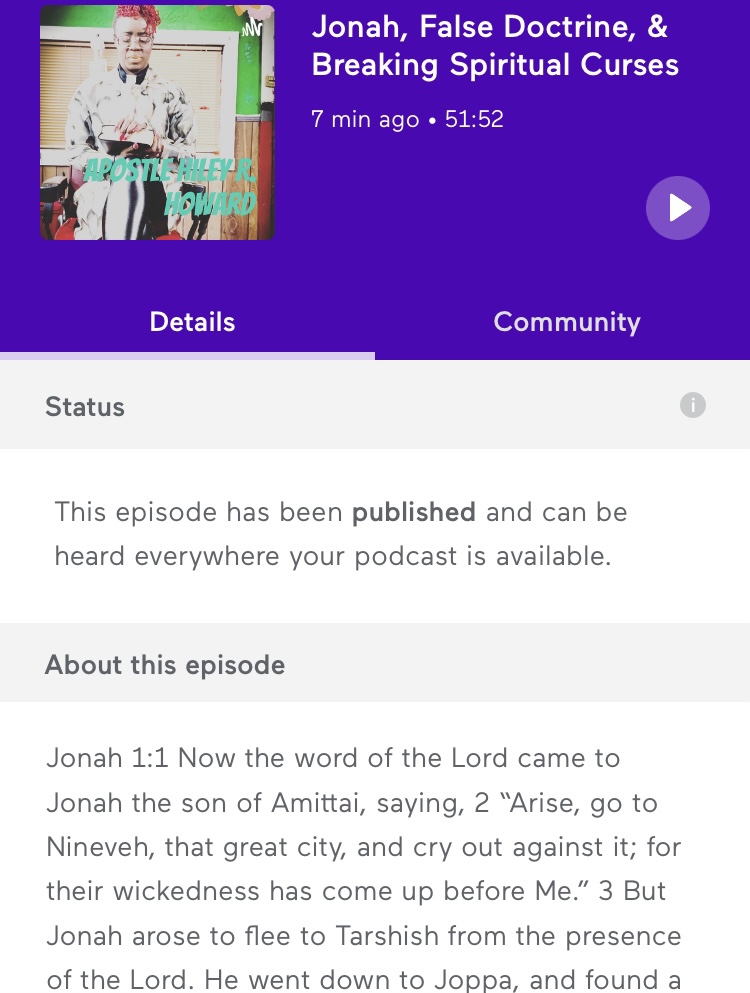750x993 pixels.
Task: Play the Jonah, False Doctrine episode
Action: 678,208
